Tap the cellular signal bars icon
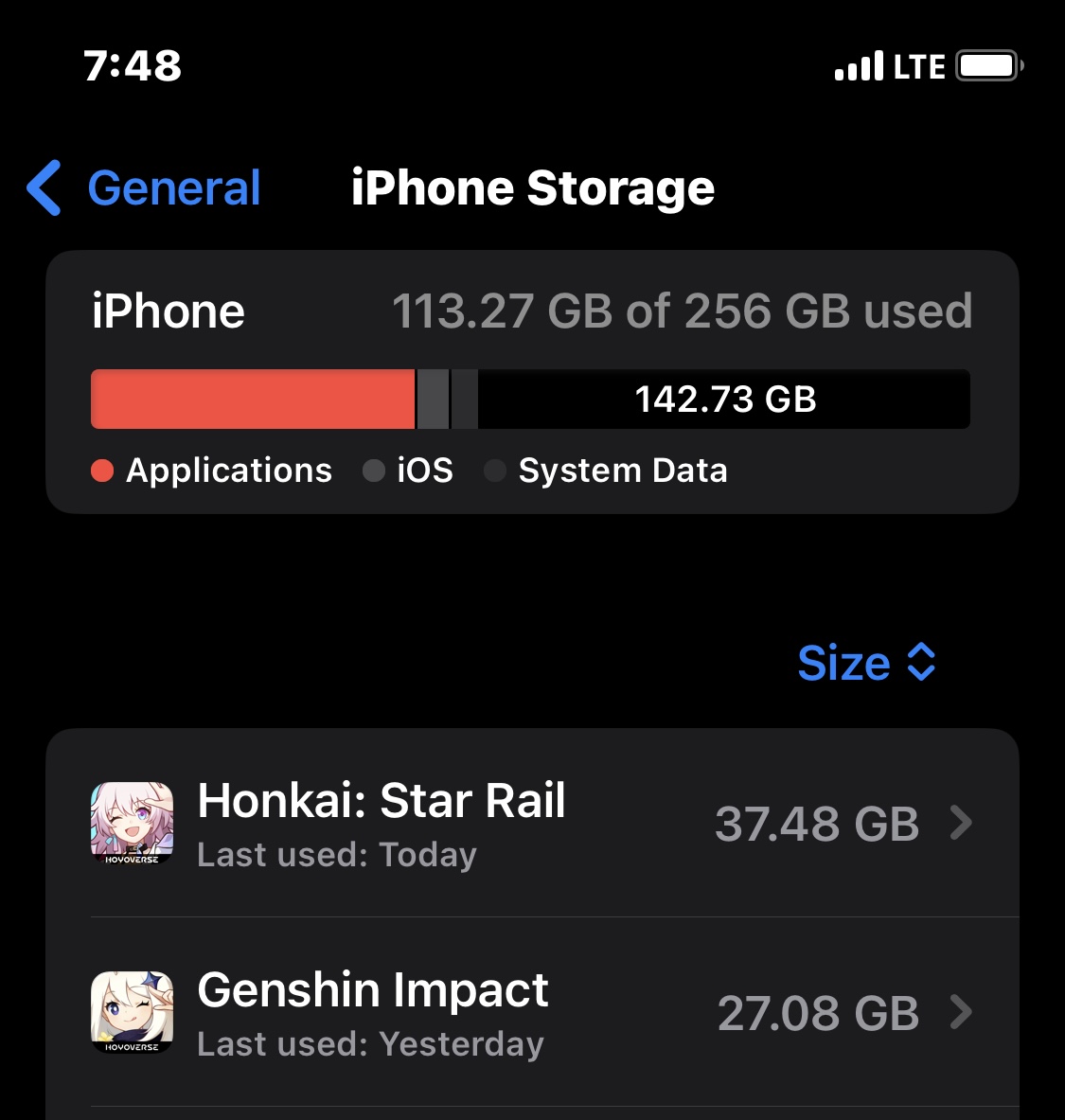 coord(859,65)
